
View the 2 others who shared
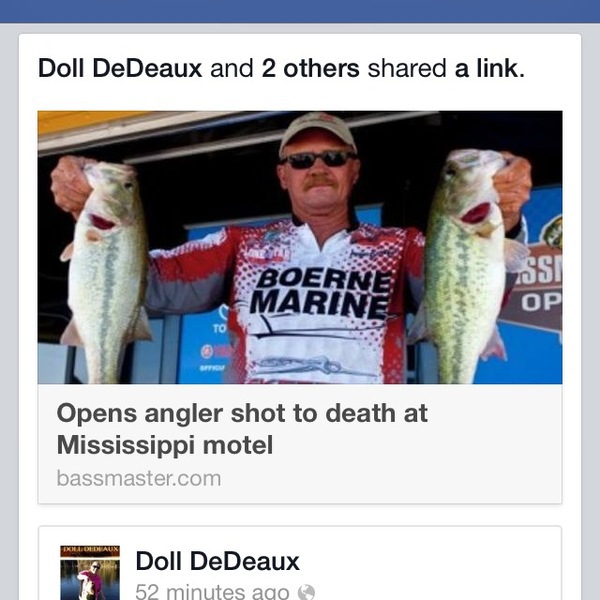tap(310, 69)
